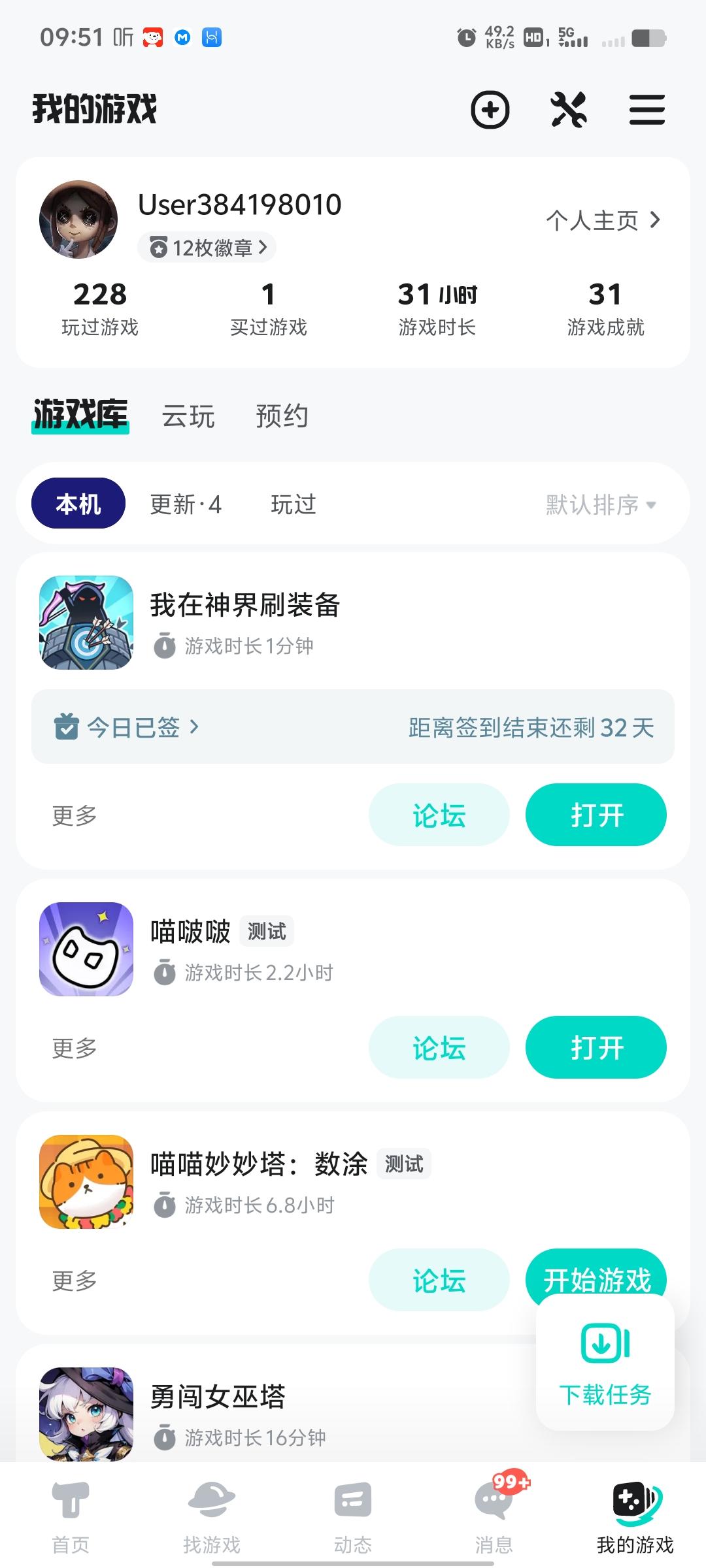
Task: Switch to the 云玩 tab
Action: pos(188,416)
